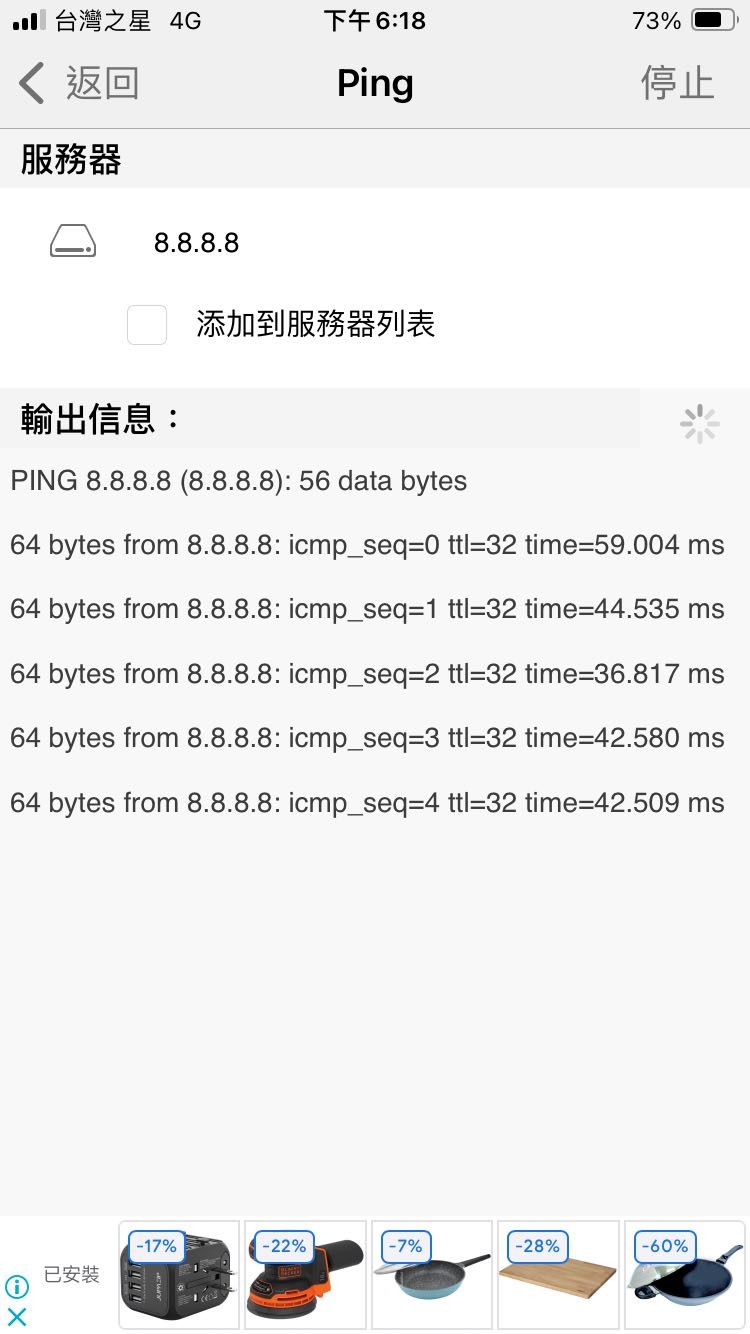View the -22% orange sander ad
This screenshot has width=750, height=1334.
click(x=306, y=1275)
